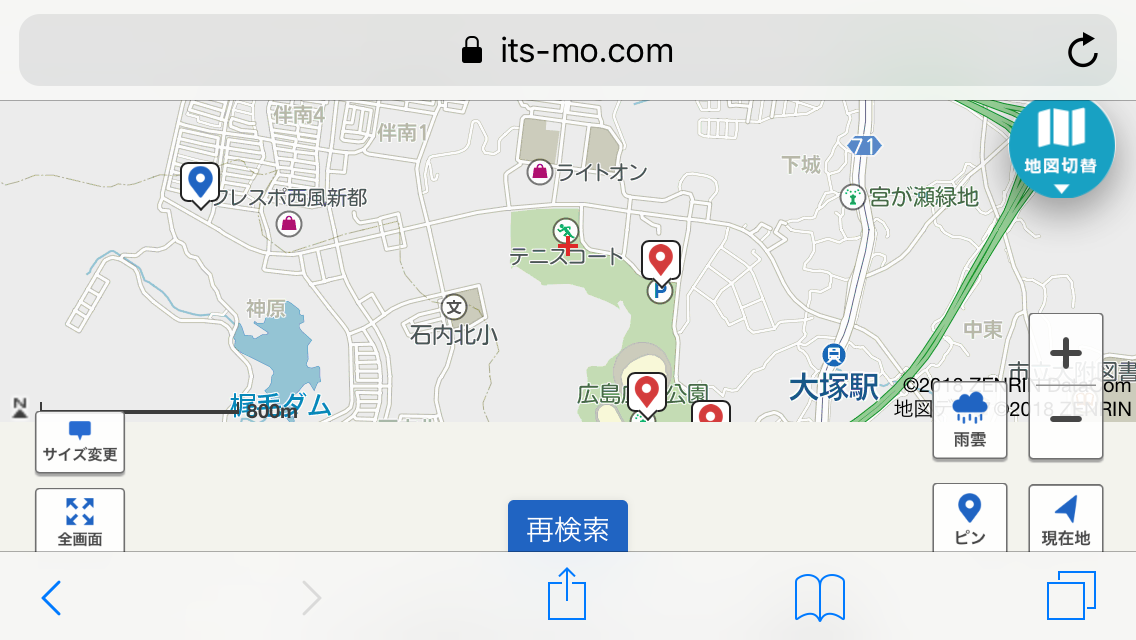Image resolution: width=1136 pixels, height=640 pixels.
Task: Go back in Safari
Action: 51,598
